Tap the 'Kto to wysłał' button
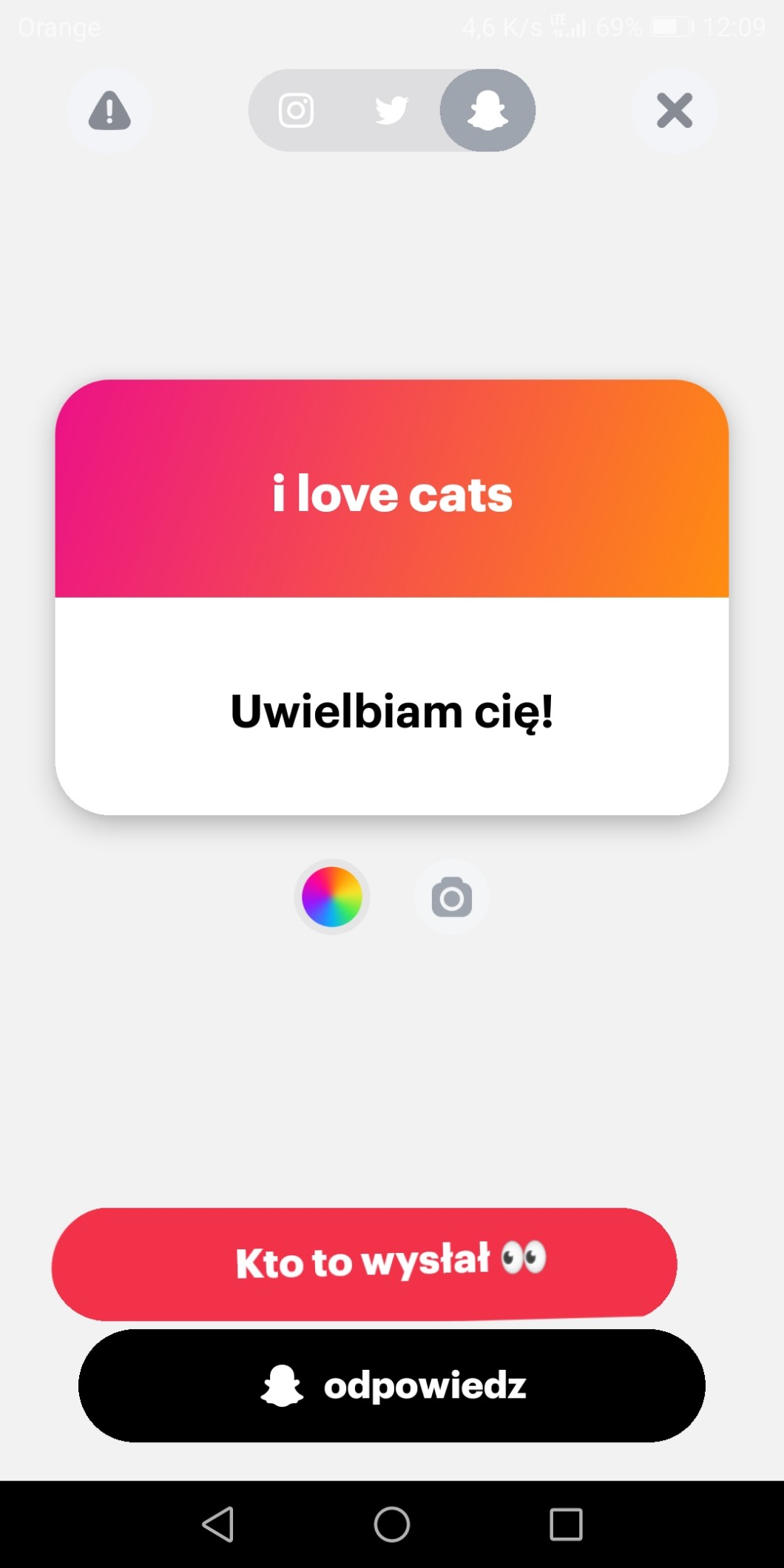Image resolution: width=784 pixels, height=1568 pixels. (x=364, y=1263)
